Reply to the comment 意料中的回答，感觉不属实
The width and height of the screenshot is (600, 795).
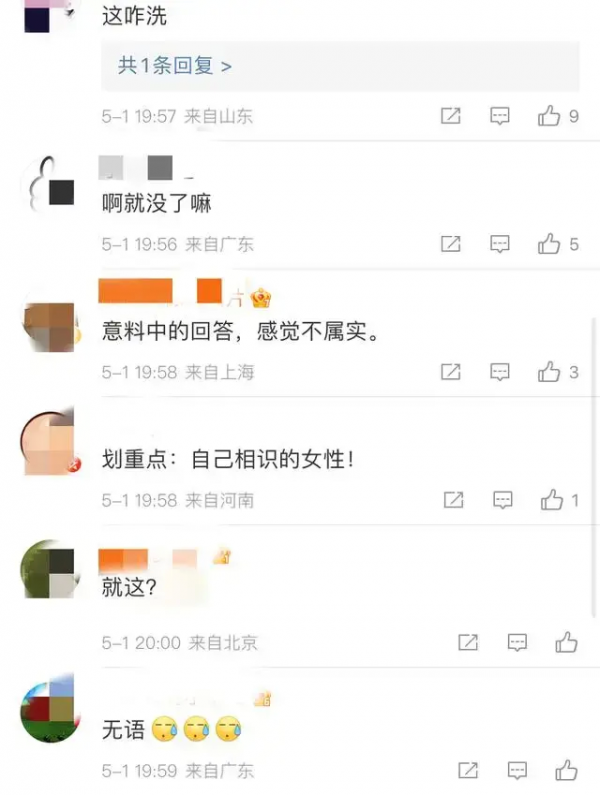pos(500,372)
